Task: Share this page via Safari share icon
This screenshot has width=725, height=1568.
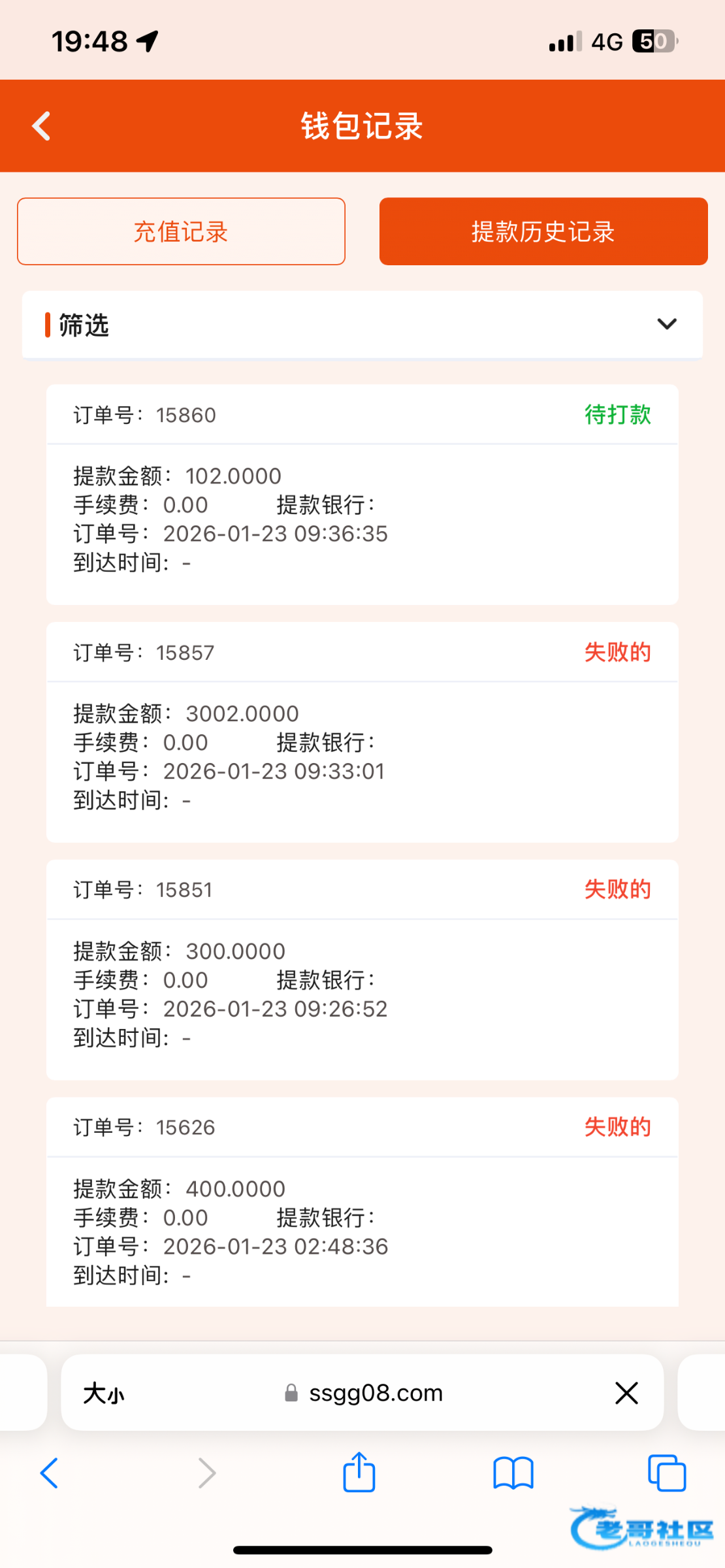Action: tap(359, 1473)
